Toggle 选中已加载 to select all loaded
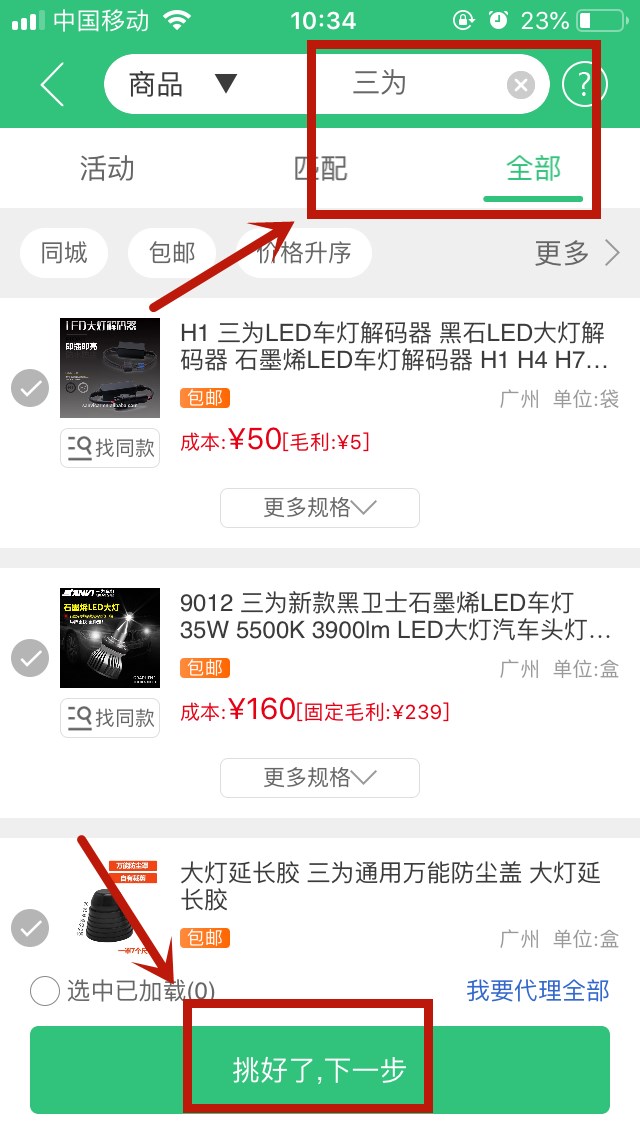The width and height of the screenshot is (640, 1136). pos(45,991)
